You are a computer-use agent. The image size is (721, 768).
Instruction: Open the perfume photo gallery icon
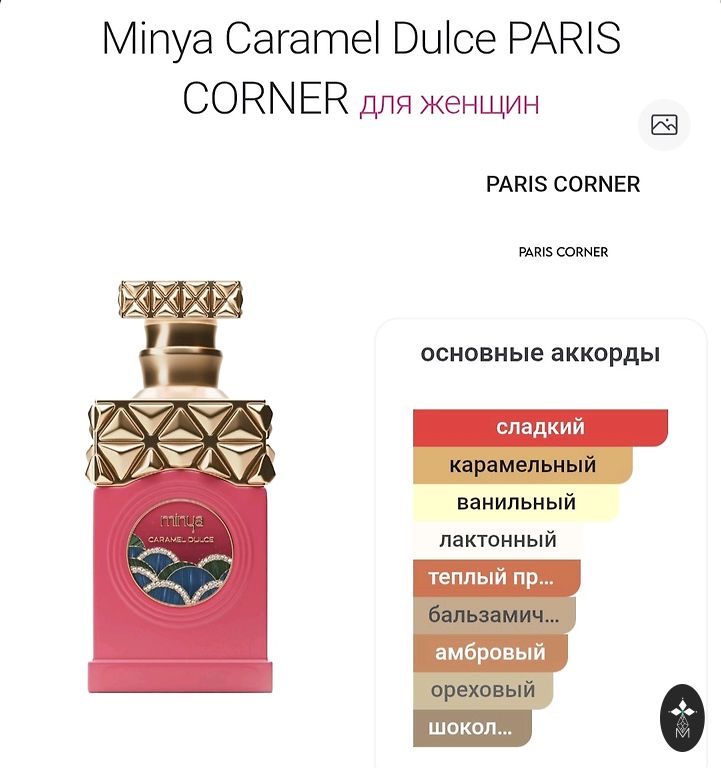click(x=664, y=125)
